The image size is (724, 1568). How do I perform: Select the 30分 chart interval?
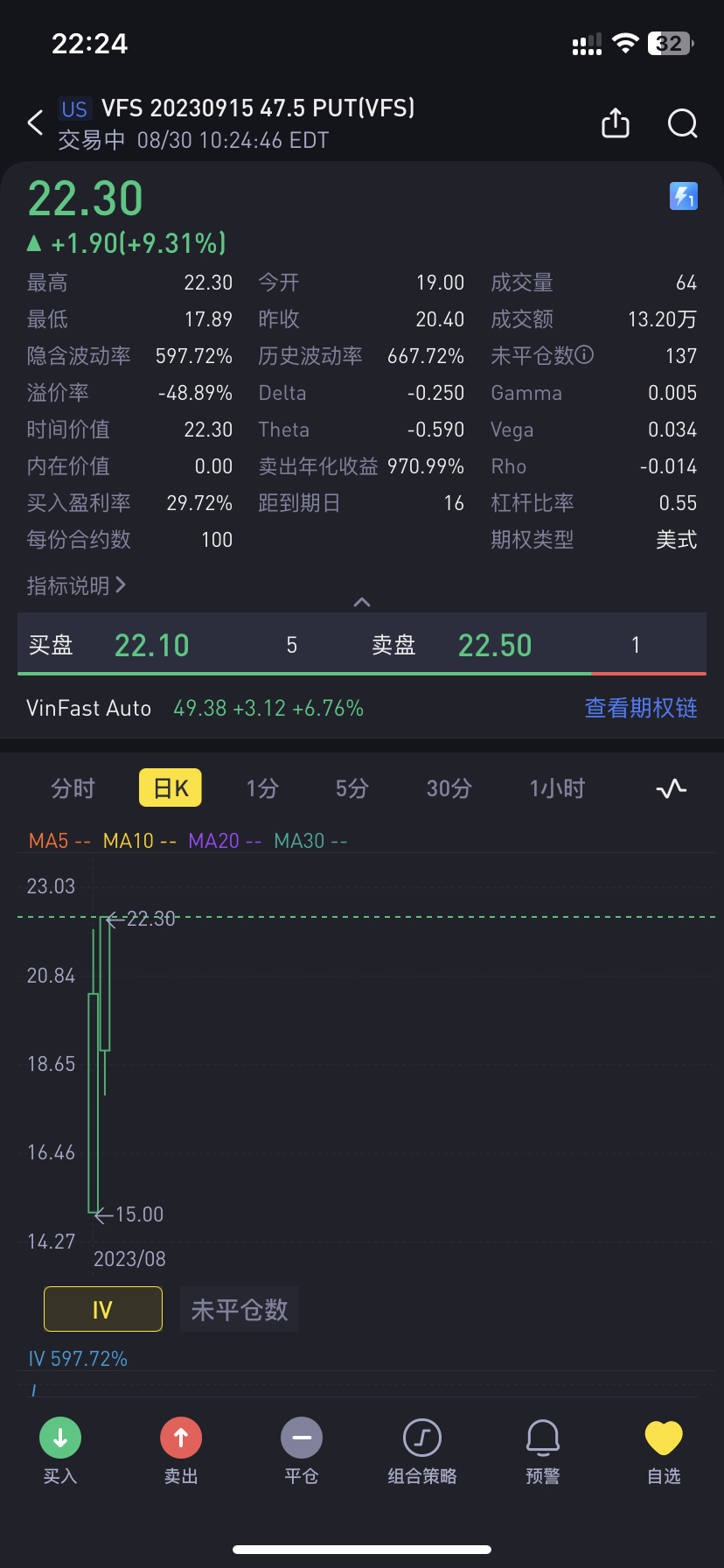pyautogui.click(x=449, y=788)
